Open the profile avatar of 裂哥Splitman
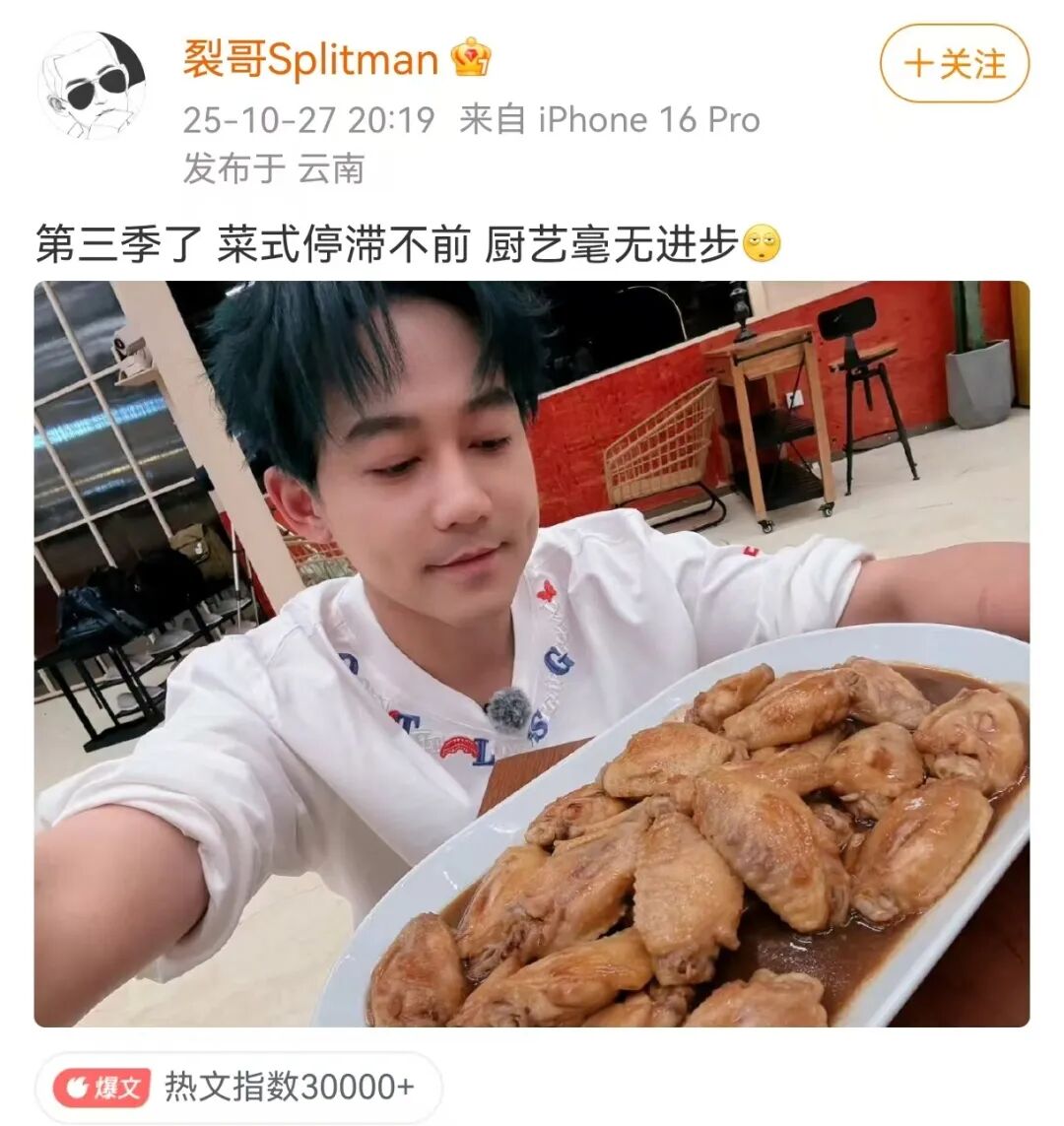 click(92, 85)
